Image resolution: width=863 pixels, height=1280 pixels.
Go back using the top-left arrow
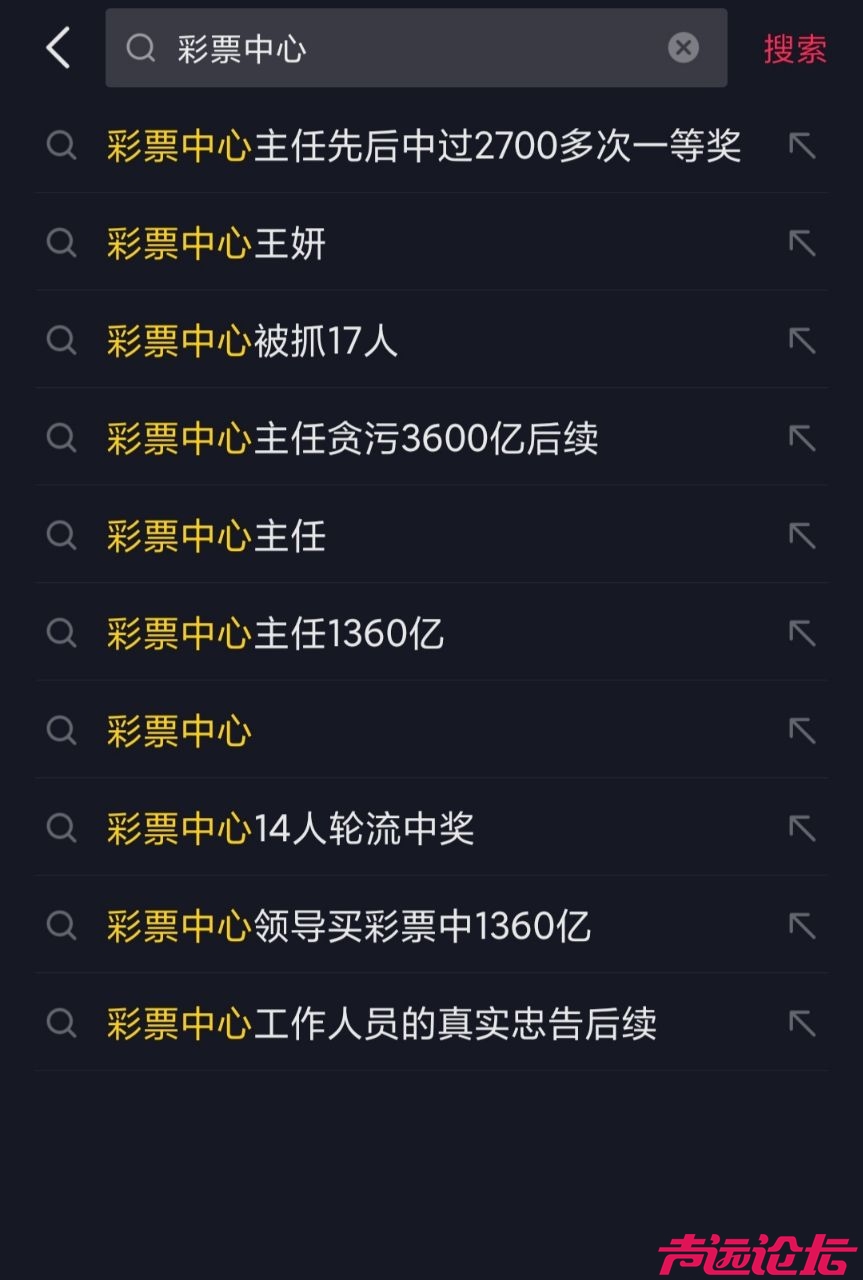[x=58, y=48]
